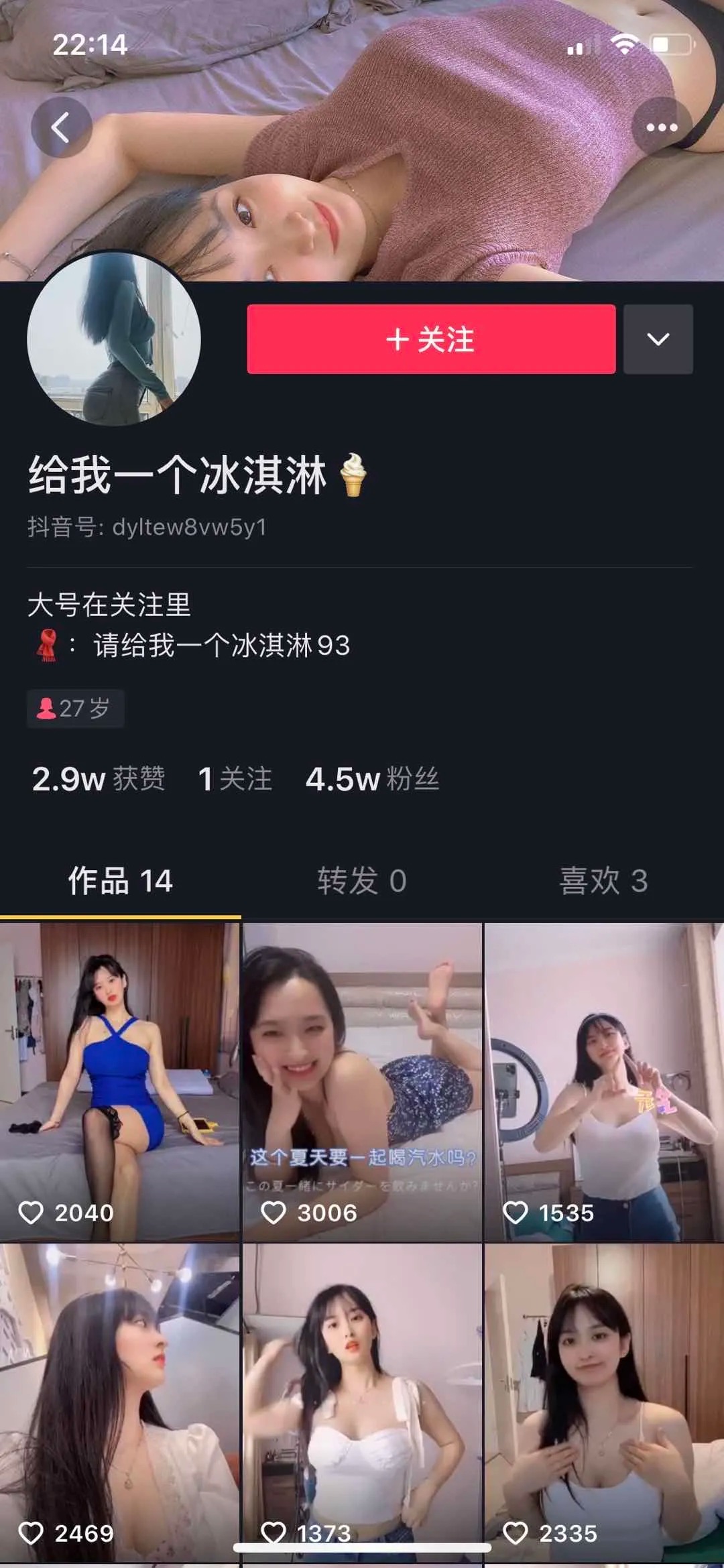The height and width of the screenshot is (1568, 724).
Task: Expand the arrow next to the 关注 button
Action: tap(658, 339)
